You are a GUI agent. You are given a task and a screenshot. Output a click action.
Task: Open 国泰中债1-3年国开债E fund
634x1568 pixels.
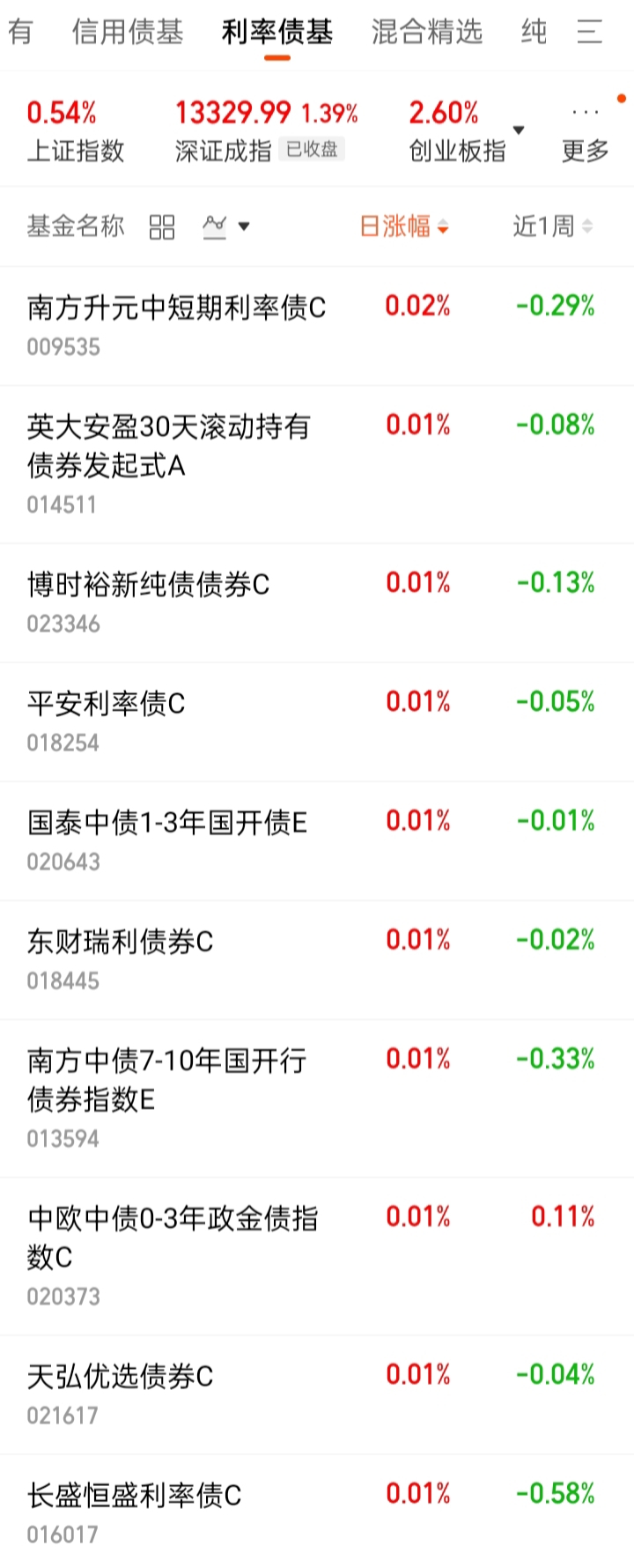pyautogui.click(x=317, y=840)
